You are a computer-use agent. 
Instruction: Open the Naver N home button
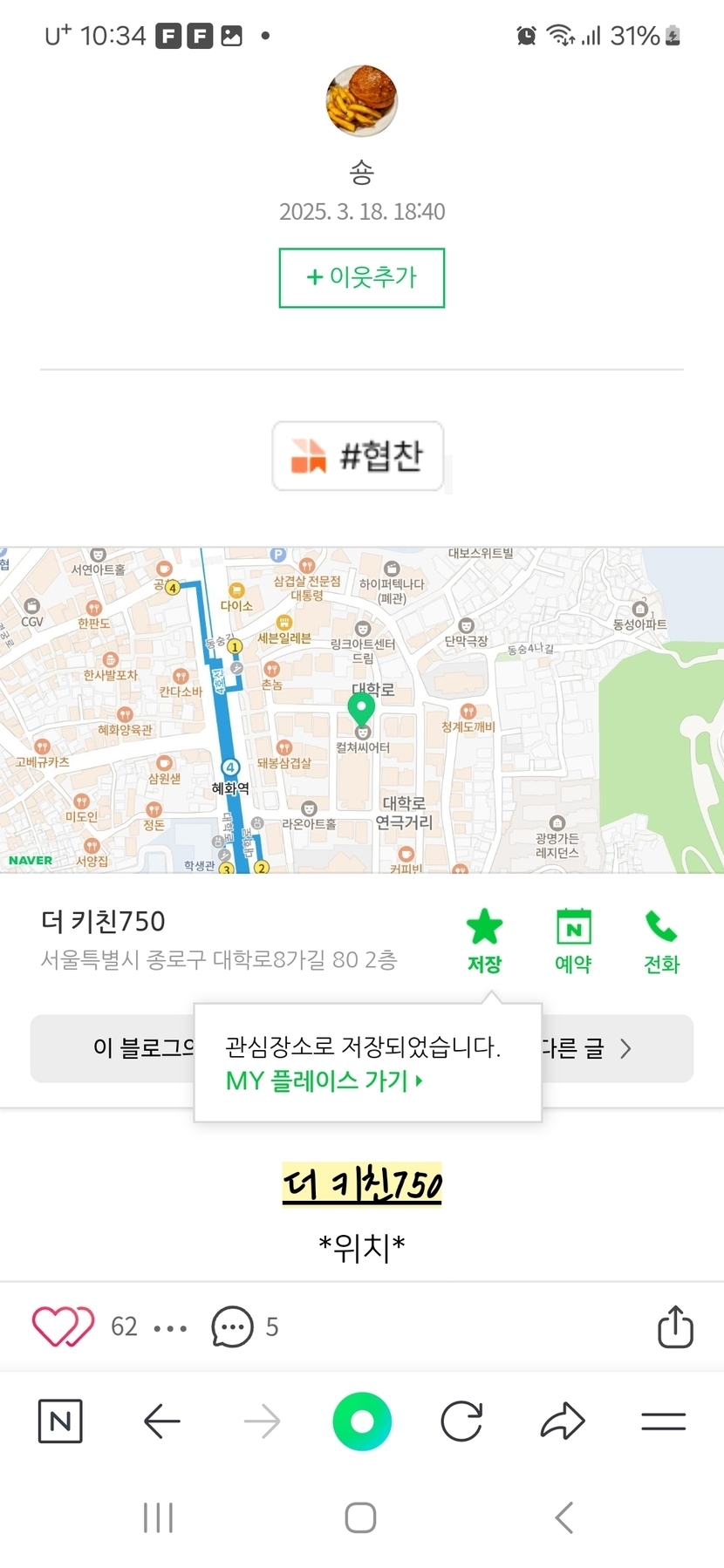click(x=61, y=1421)
